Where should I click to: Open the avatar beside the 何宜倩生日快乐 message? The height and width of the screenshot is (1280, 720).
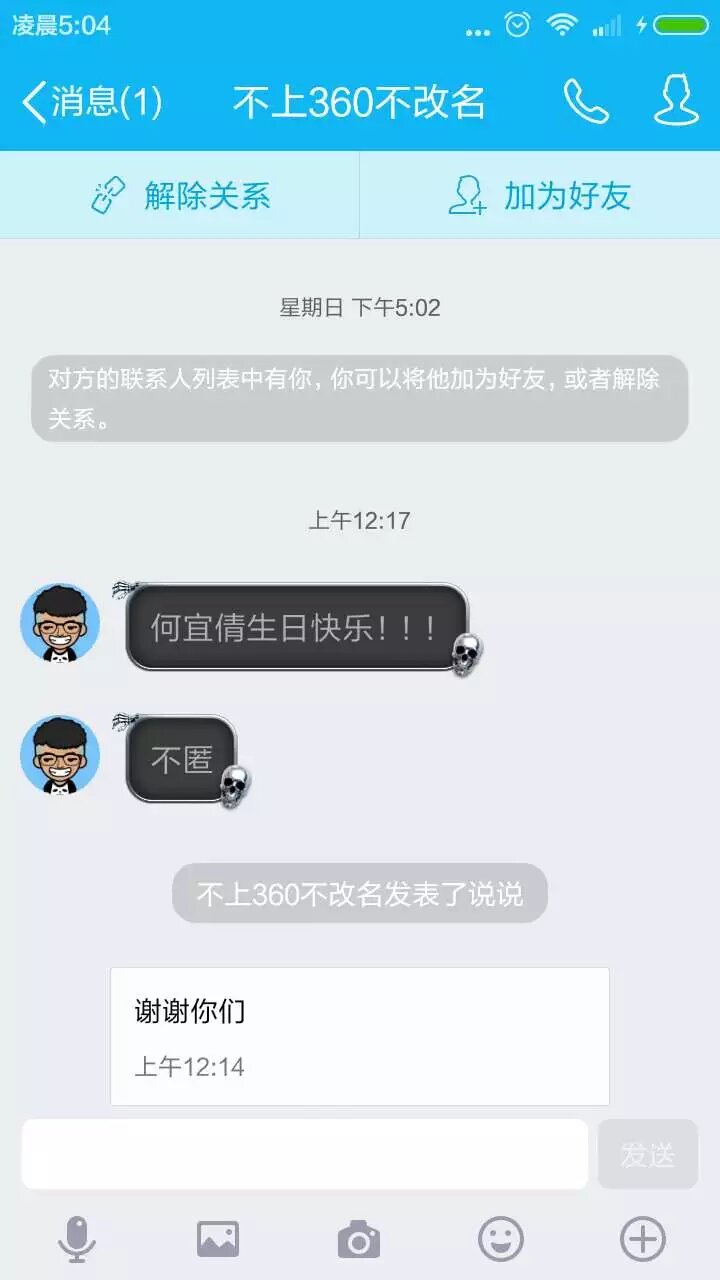click(x=60, y=623)
